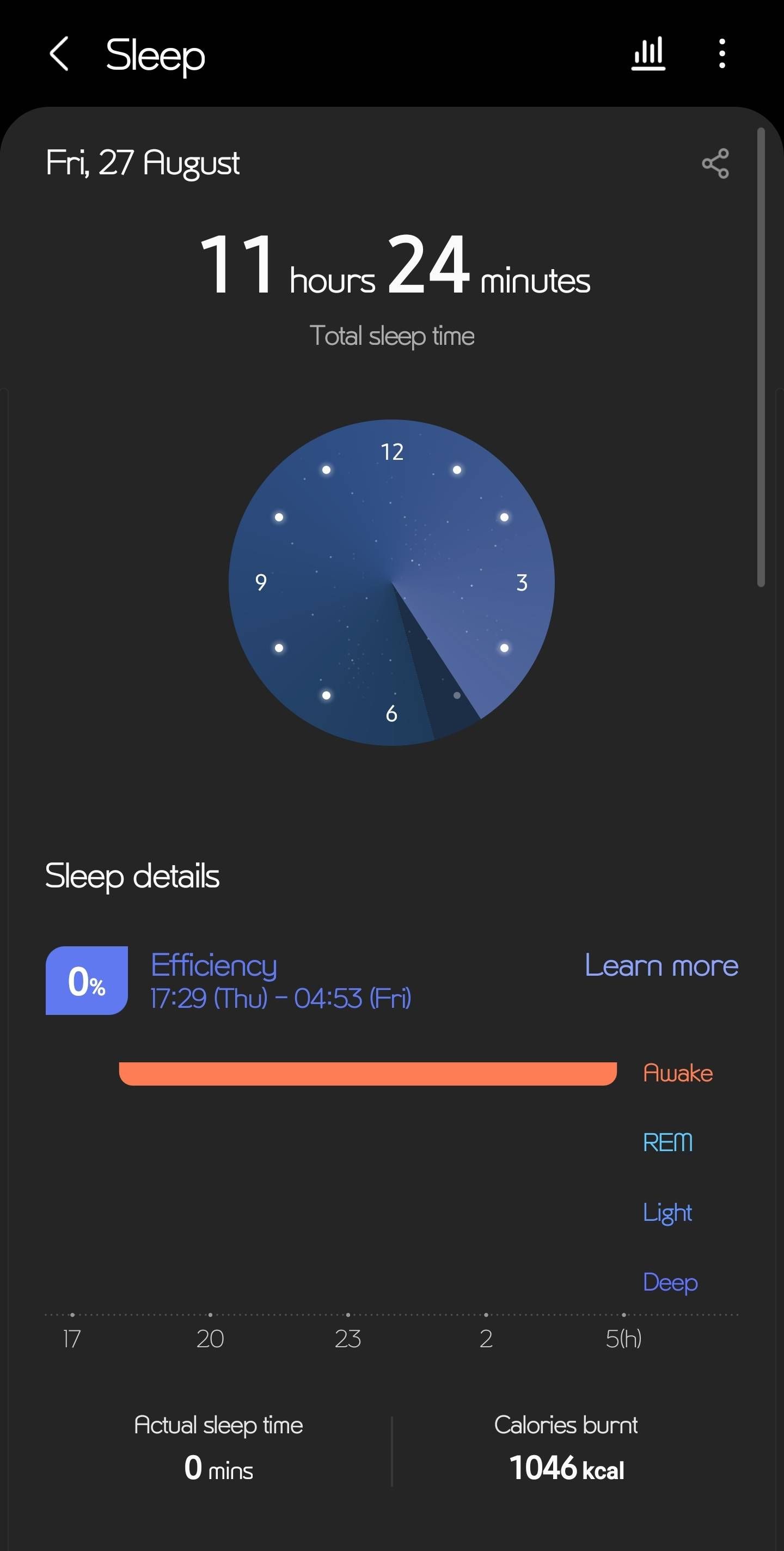Go back from the Sleep screen
Screen dimensions: 784x1551
click(x=59, y=54)
